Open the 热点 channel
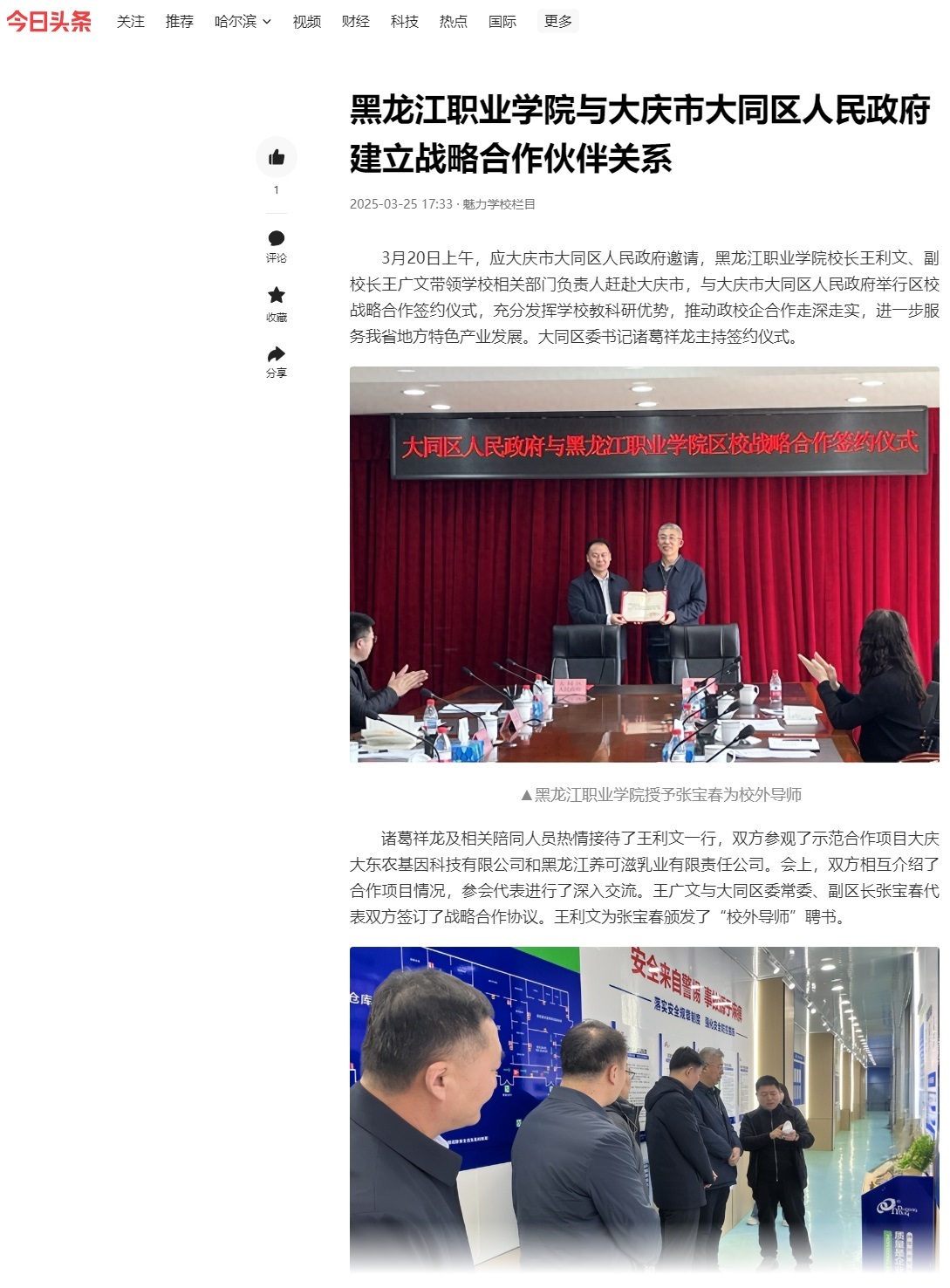This screenshot has width=950, height=1288. (454, 21)
